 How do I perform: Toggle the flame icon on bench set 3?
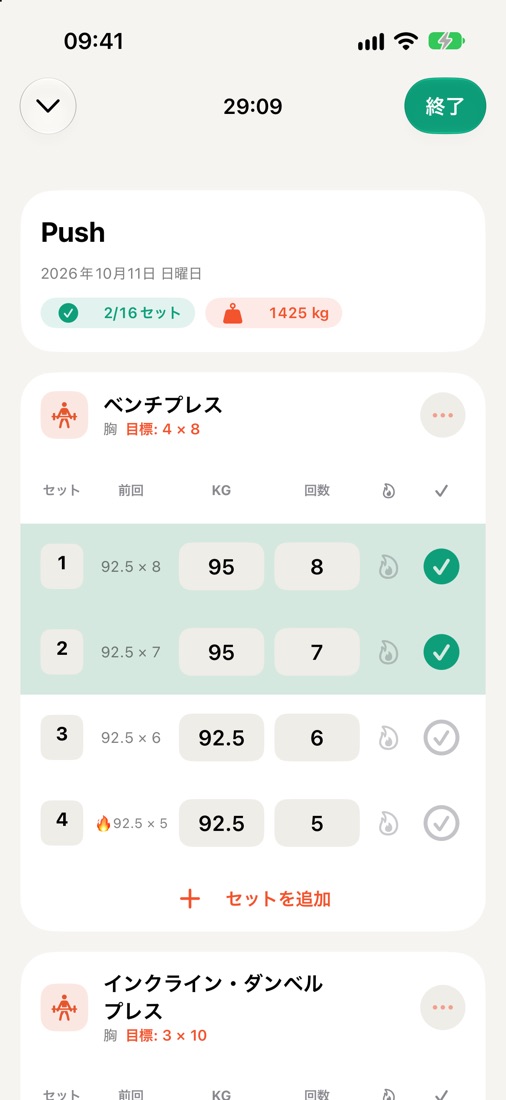[388, 738]
